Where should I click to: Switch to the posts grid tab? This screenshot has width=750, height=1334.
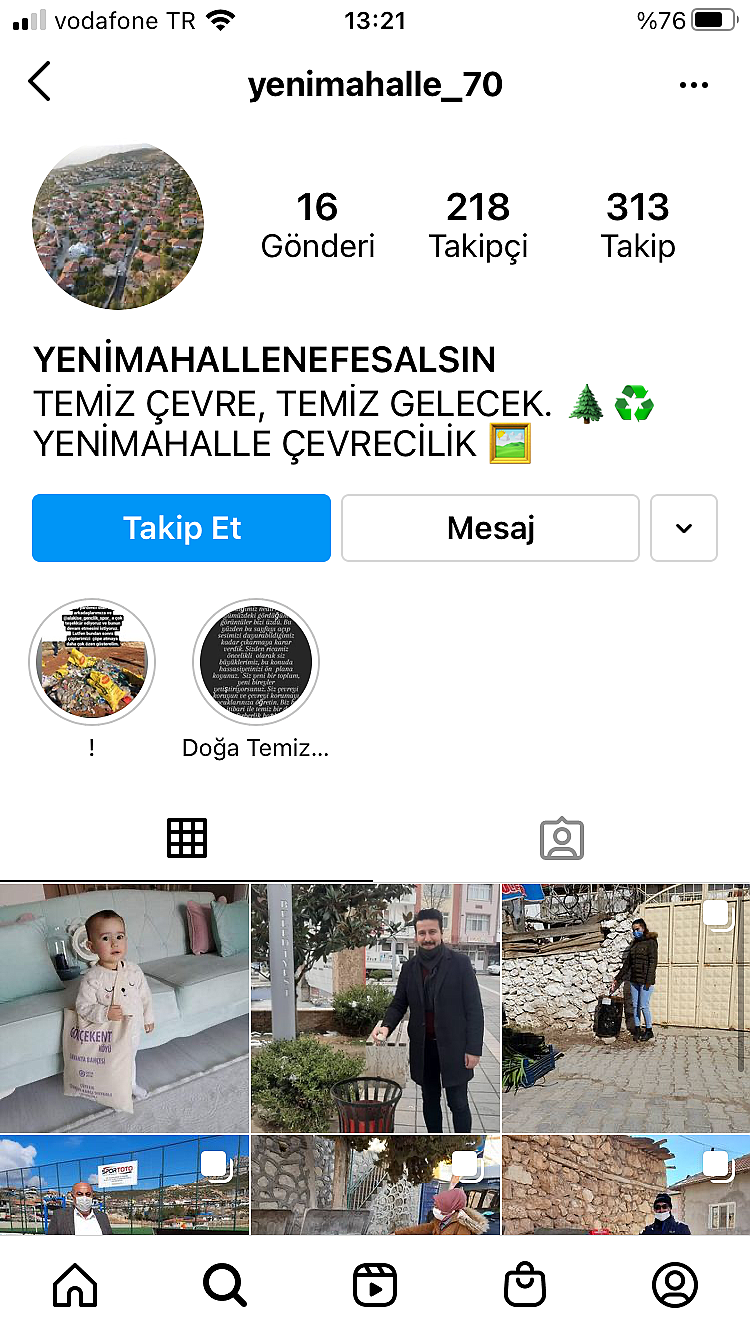point(187,838)
